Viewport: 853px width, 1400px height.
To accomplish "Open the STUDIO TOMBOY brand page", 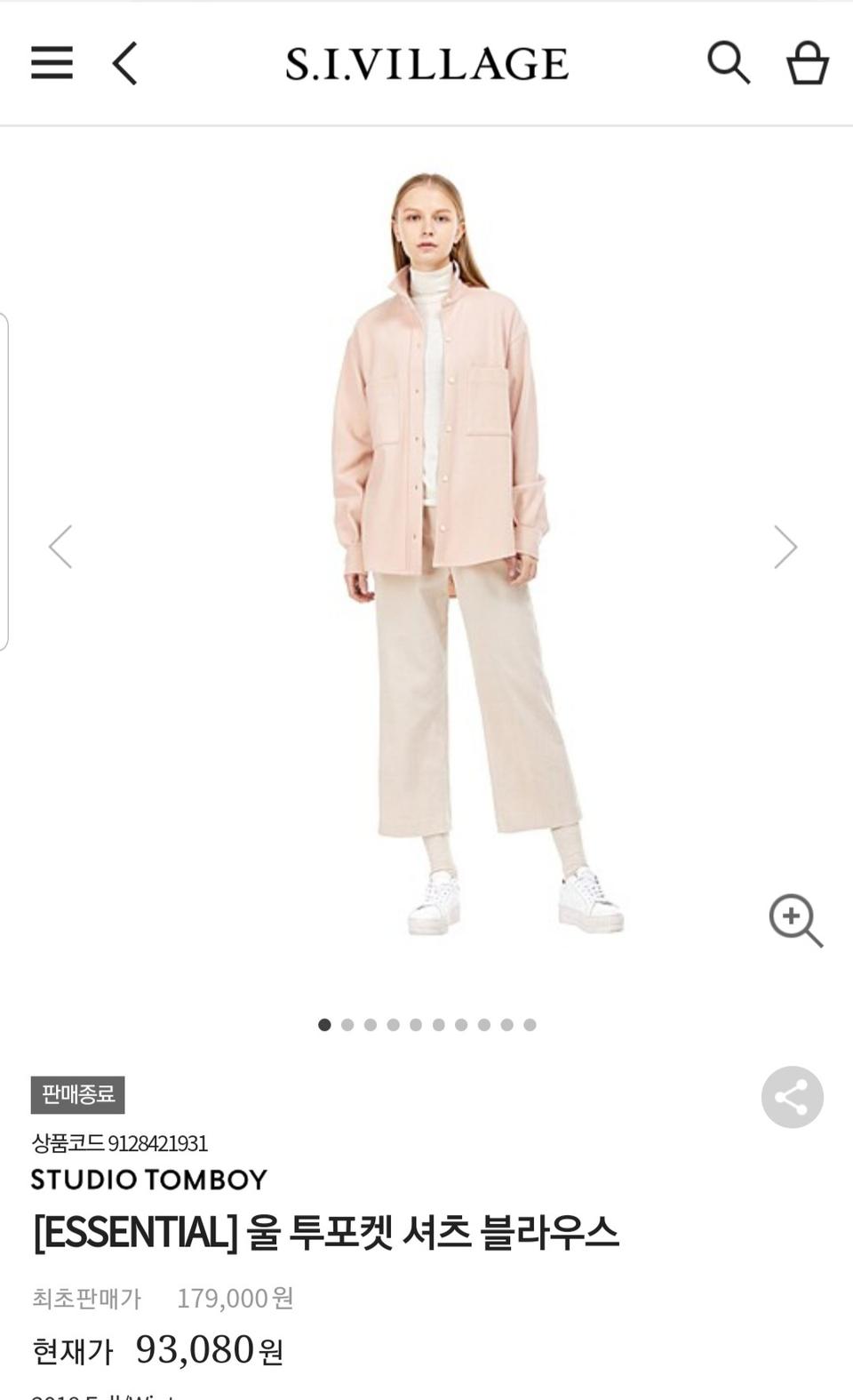I will tap(149, 1180).
